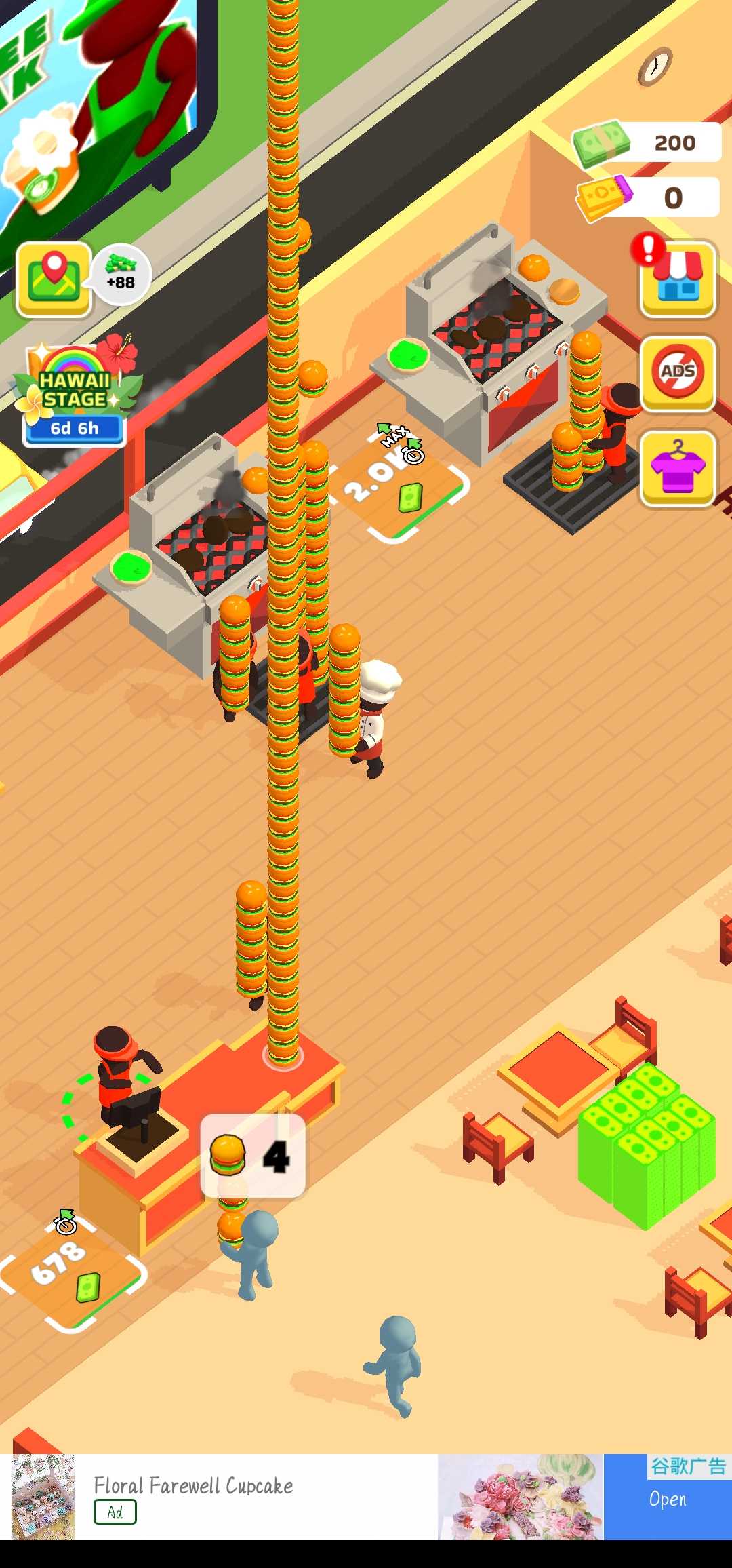Collect the +88 cash bonus
The width and height of the screenshot is (732, 1568).
[121, 274]
